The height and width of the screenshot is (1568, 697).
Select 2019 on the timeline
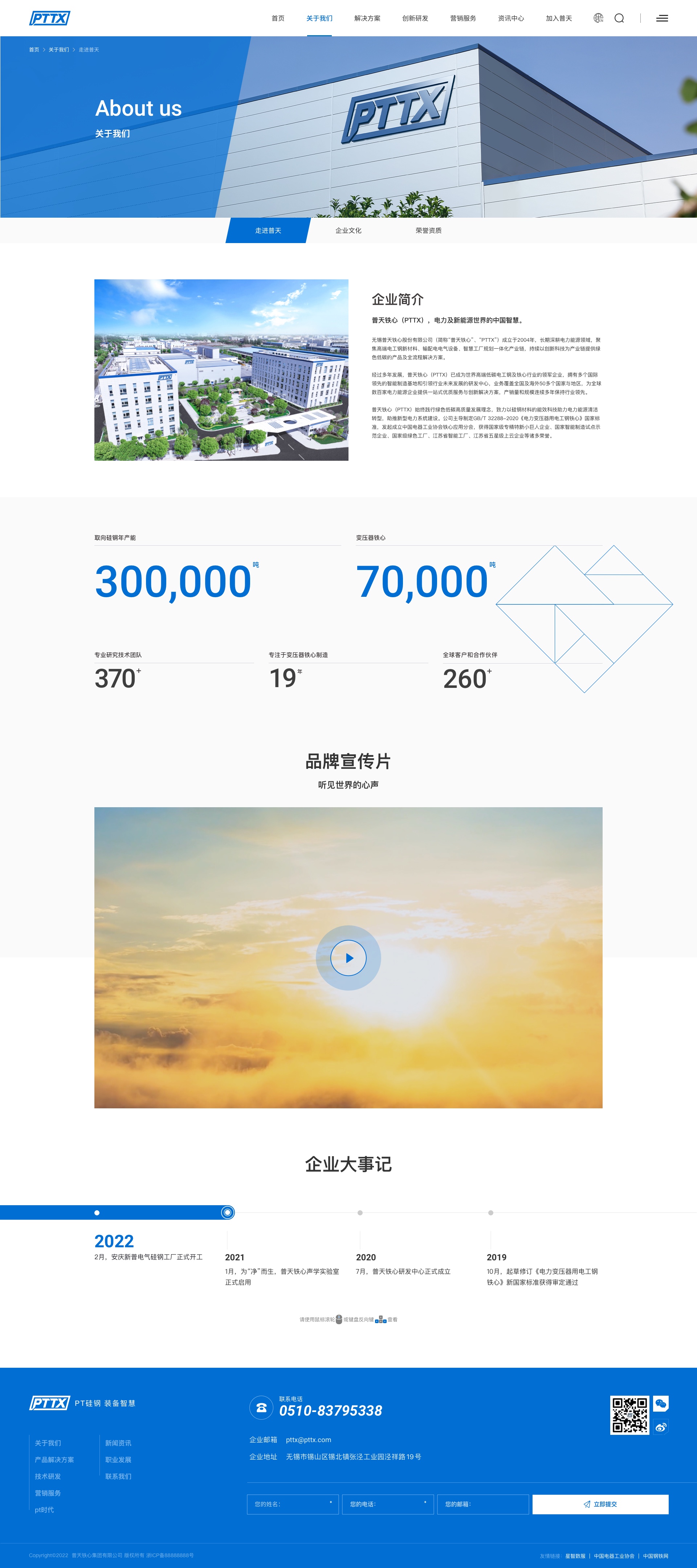[x=496, y=1257]
